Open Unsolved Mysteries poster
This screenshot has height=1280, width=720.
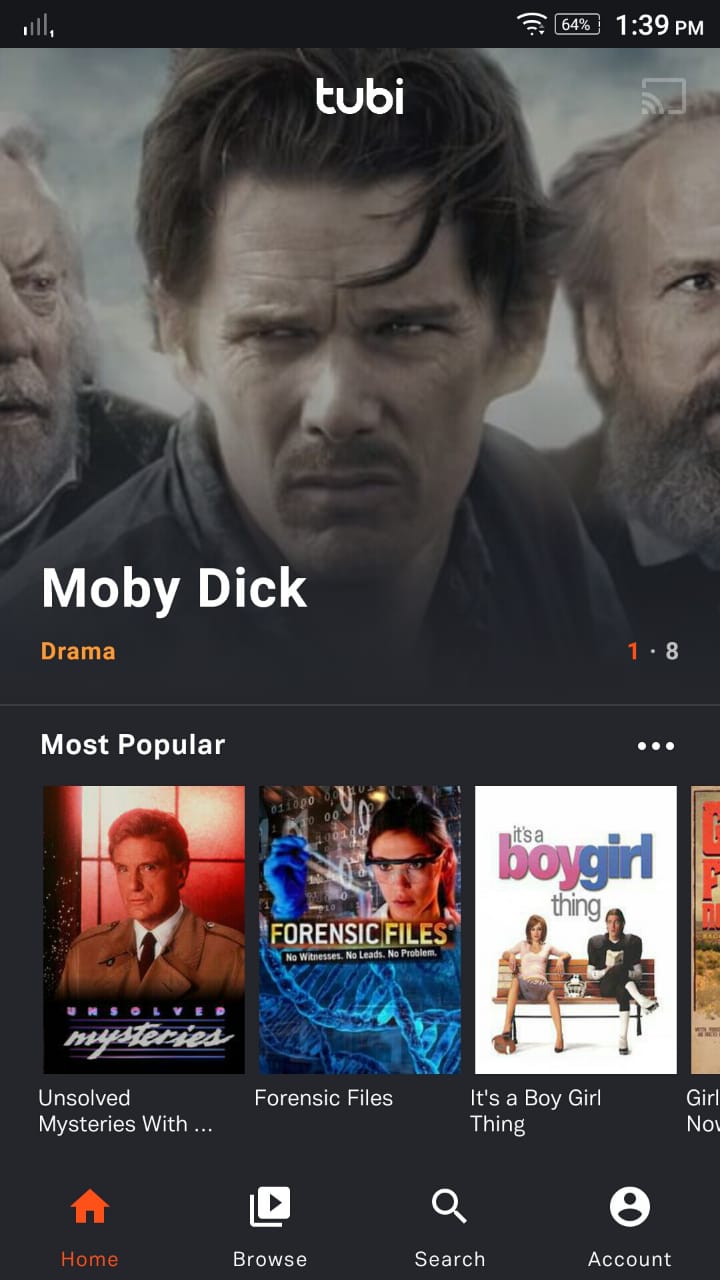pos(144,930)
